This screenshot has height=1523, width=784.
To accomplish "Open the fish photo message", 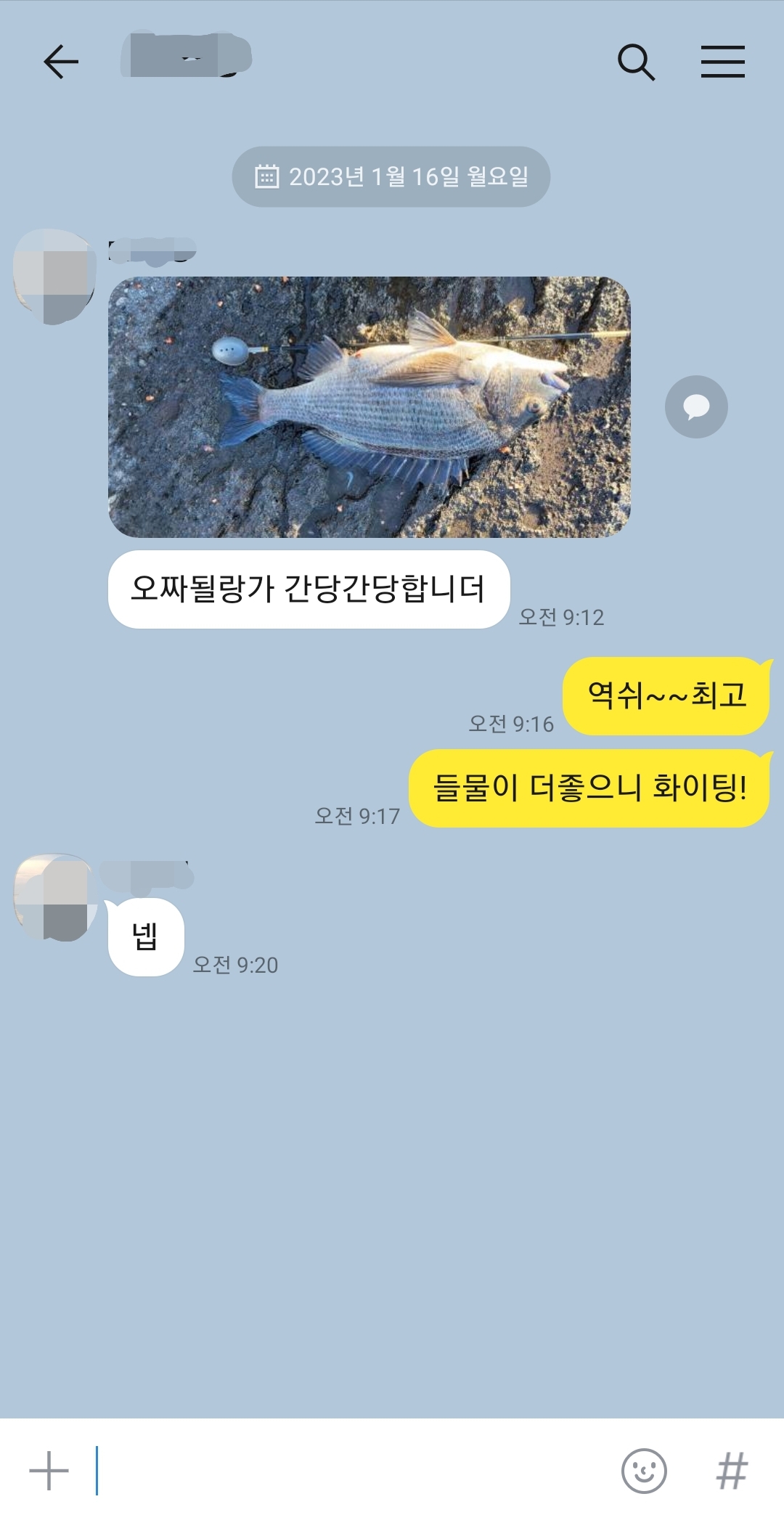I will [x=369, y=407].
